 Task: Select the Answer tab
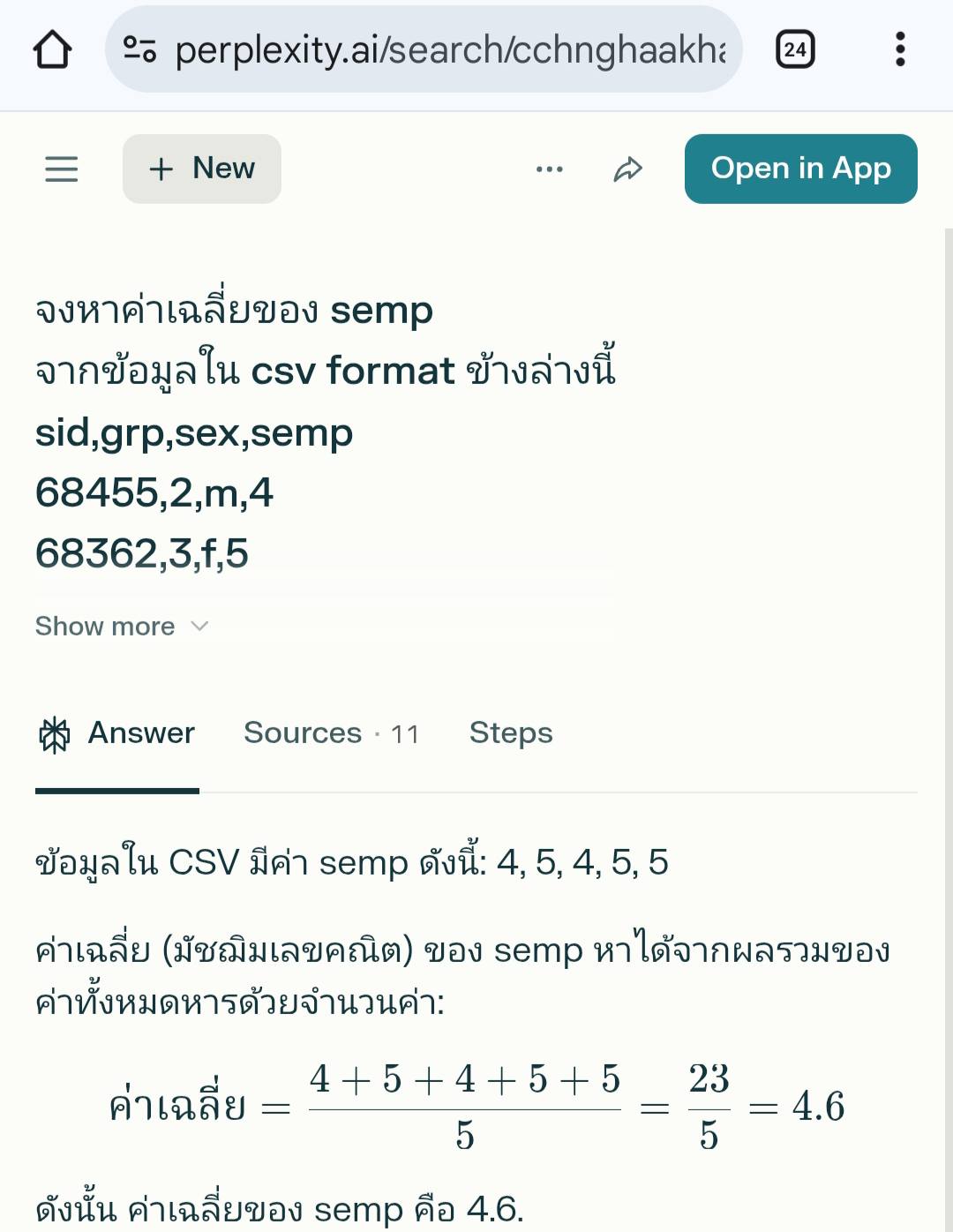pos(117,733)
